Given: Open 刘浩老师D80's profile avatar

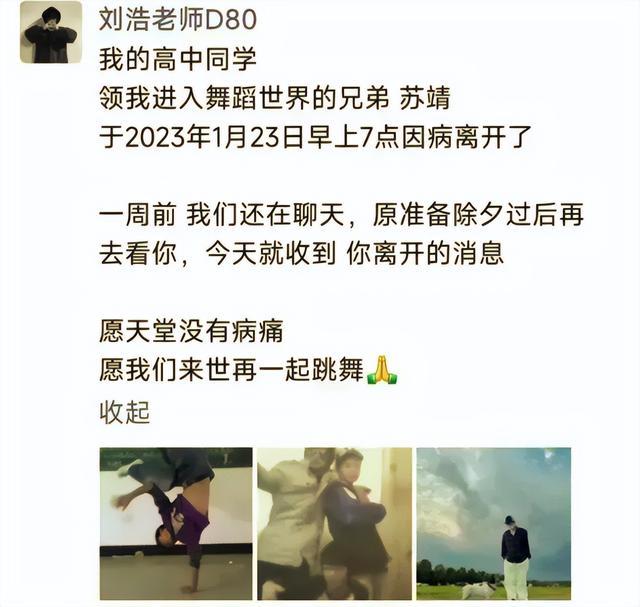Looking at the screenshot, I should point(51,32).
